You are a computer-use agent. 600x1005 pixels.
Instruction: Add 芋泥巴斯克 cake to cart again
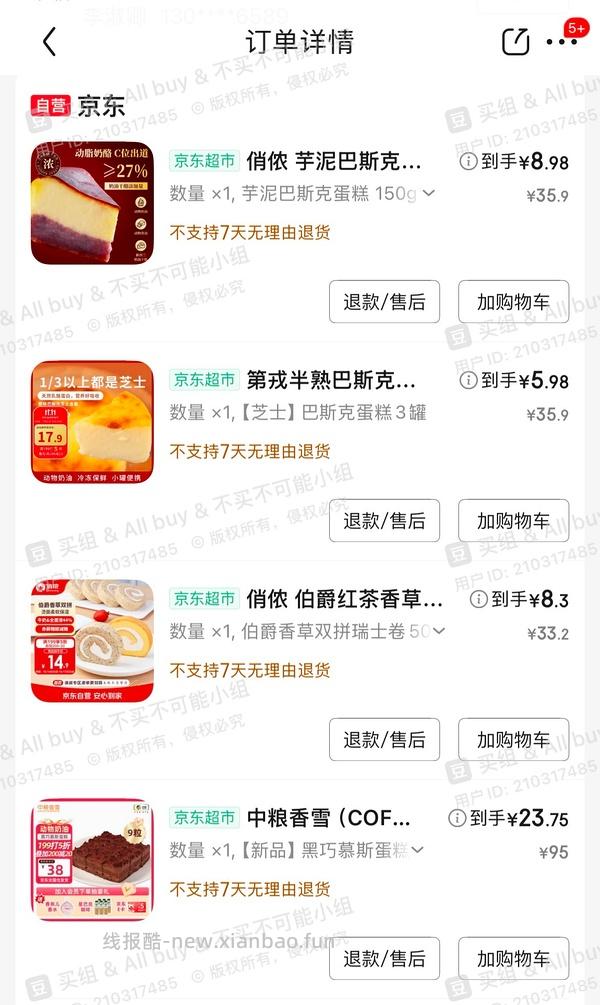513,302
